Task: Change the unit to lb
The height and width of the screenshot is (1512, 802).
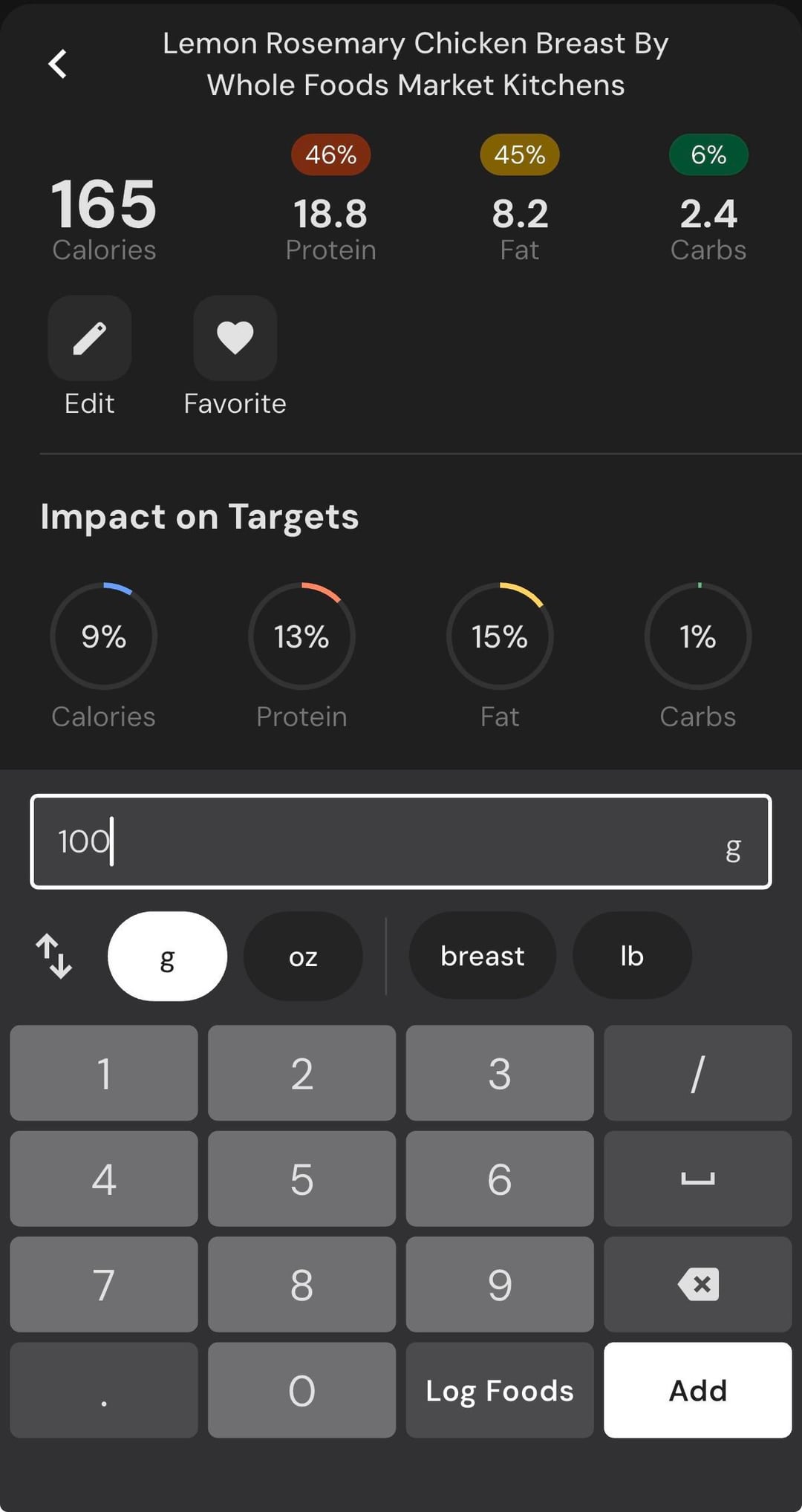Action: pos(632,956)
